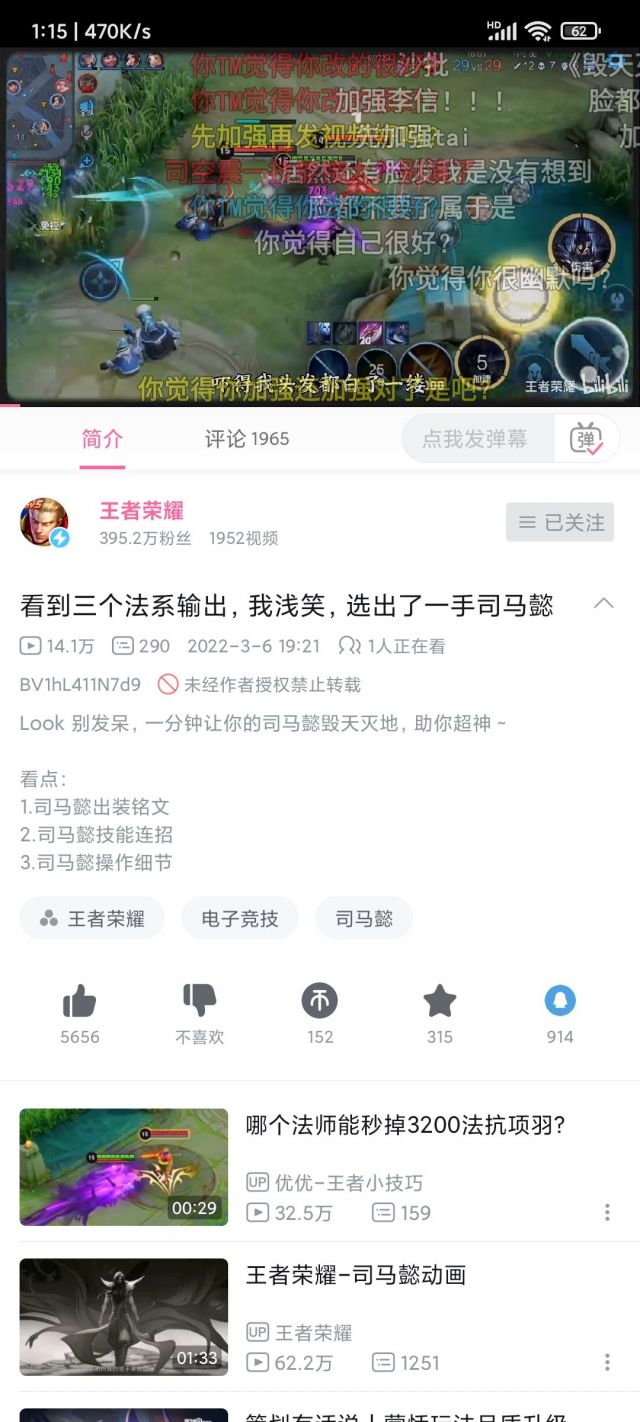Share the video via the 914 icon
Viewport: 640px width, 1422px height.
click(x=560, y=1001)
